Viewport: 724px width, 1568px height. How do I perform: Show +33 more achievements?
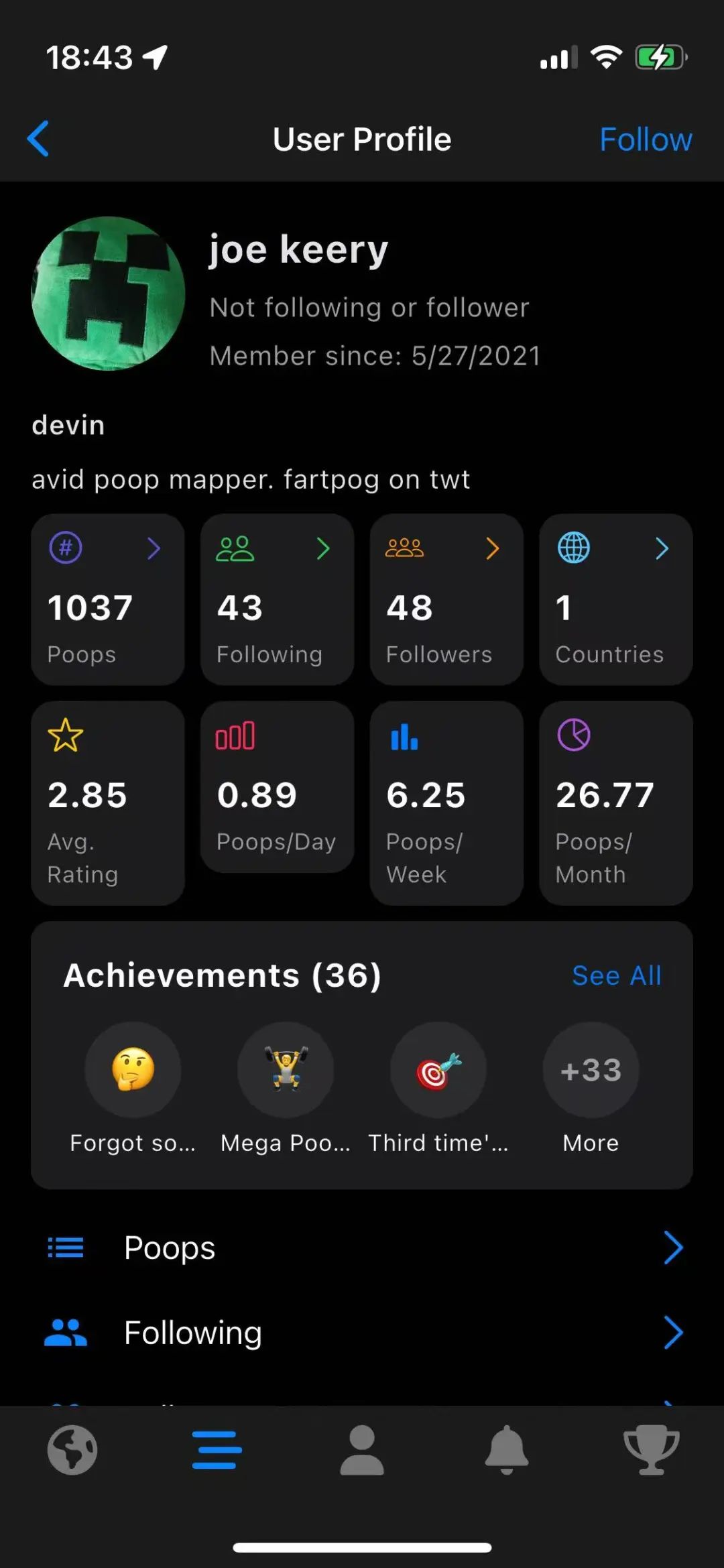coord(591,1071)
